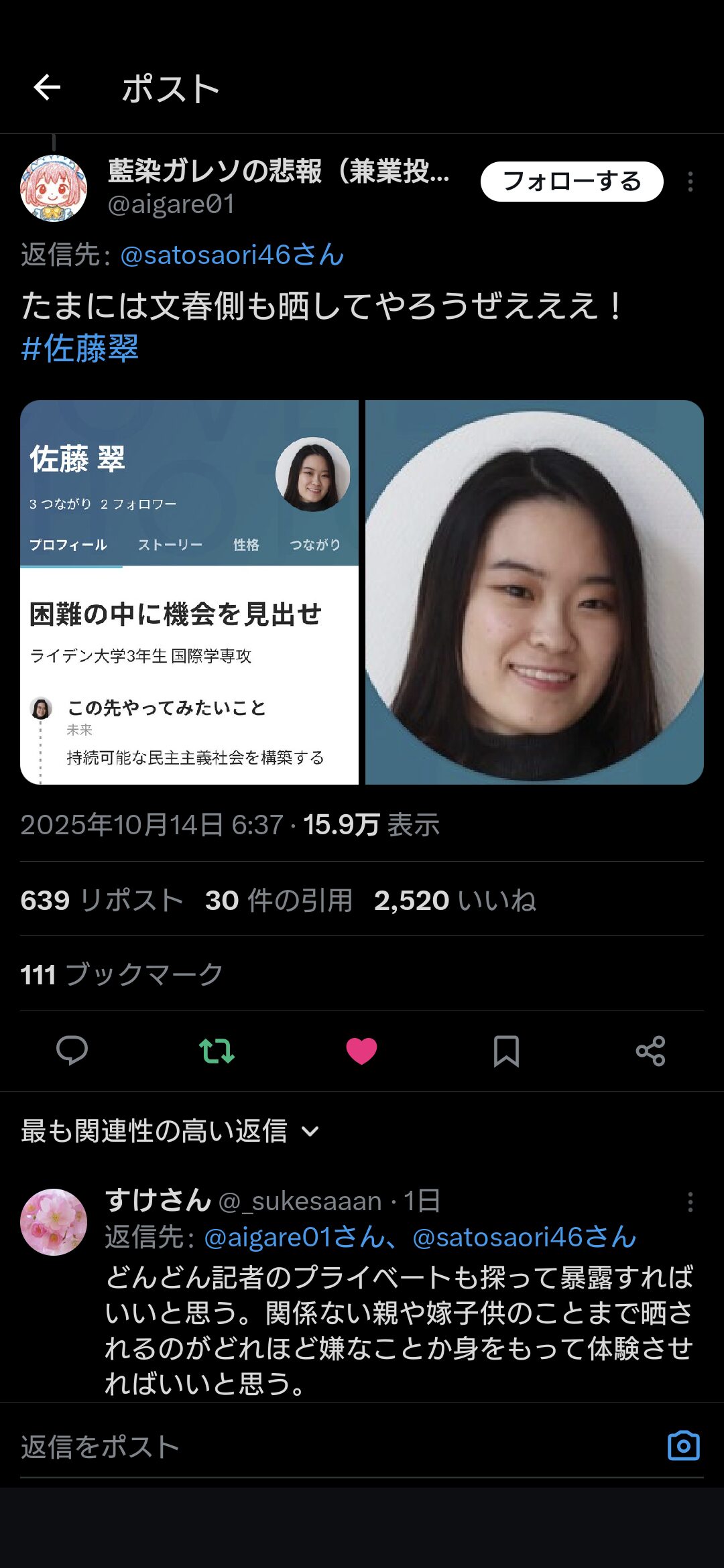The height and width of the screenshot is (1568, 724).
Task: Open the right attached portrait image
Action: tap(534, 592)
